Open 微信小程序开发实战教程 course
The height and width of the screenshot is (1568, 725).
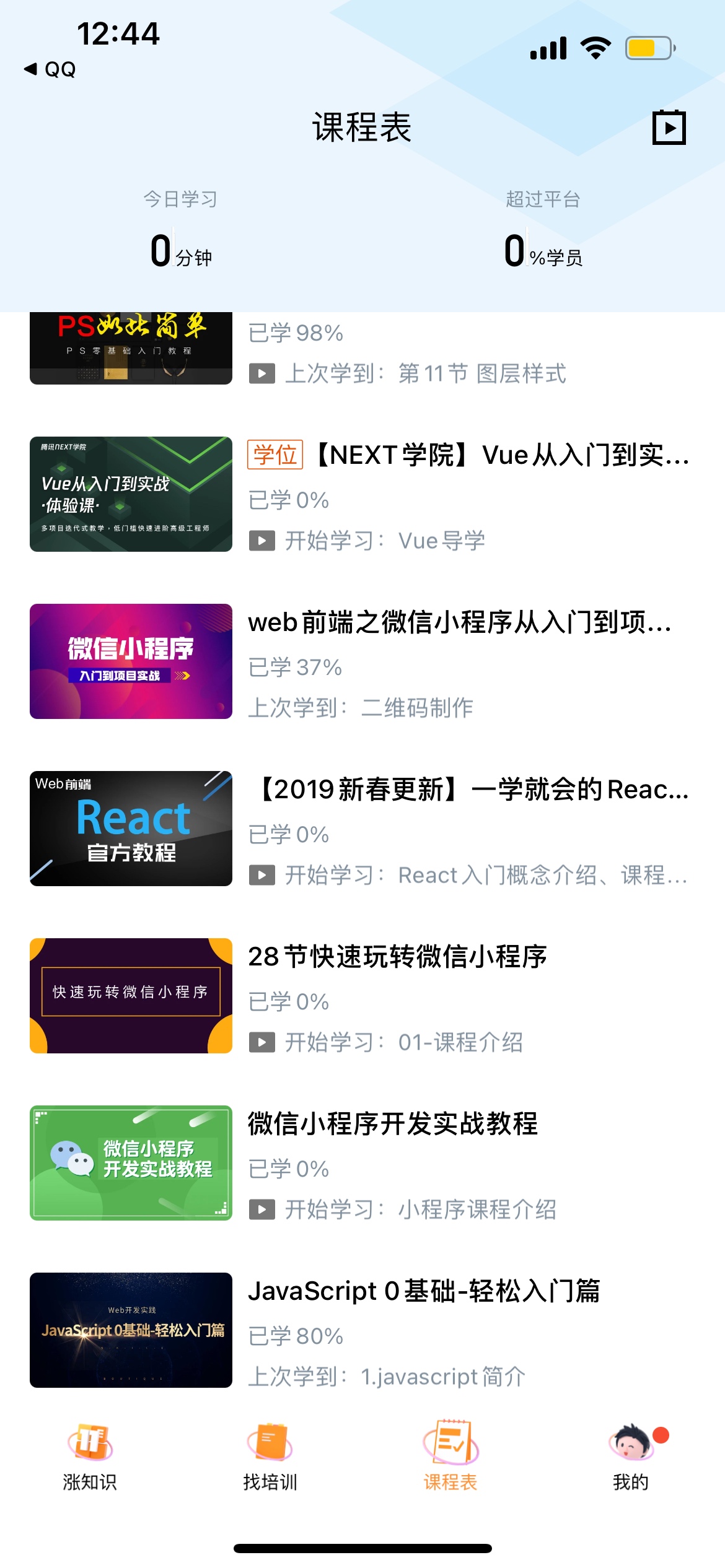coord(362,1163)
